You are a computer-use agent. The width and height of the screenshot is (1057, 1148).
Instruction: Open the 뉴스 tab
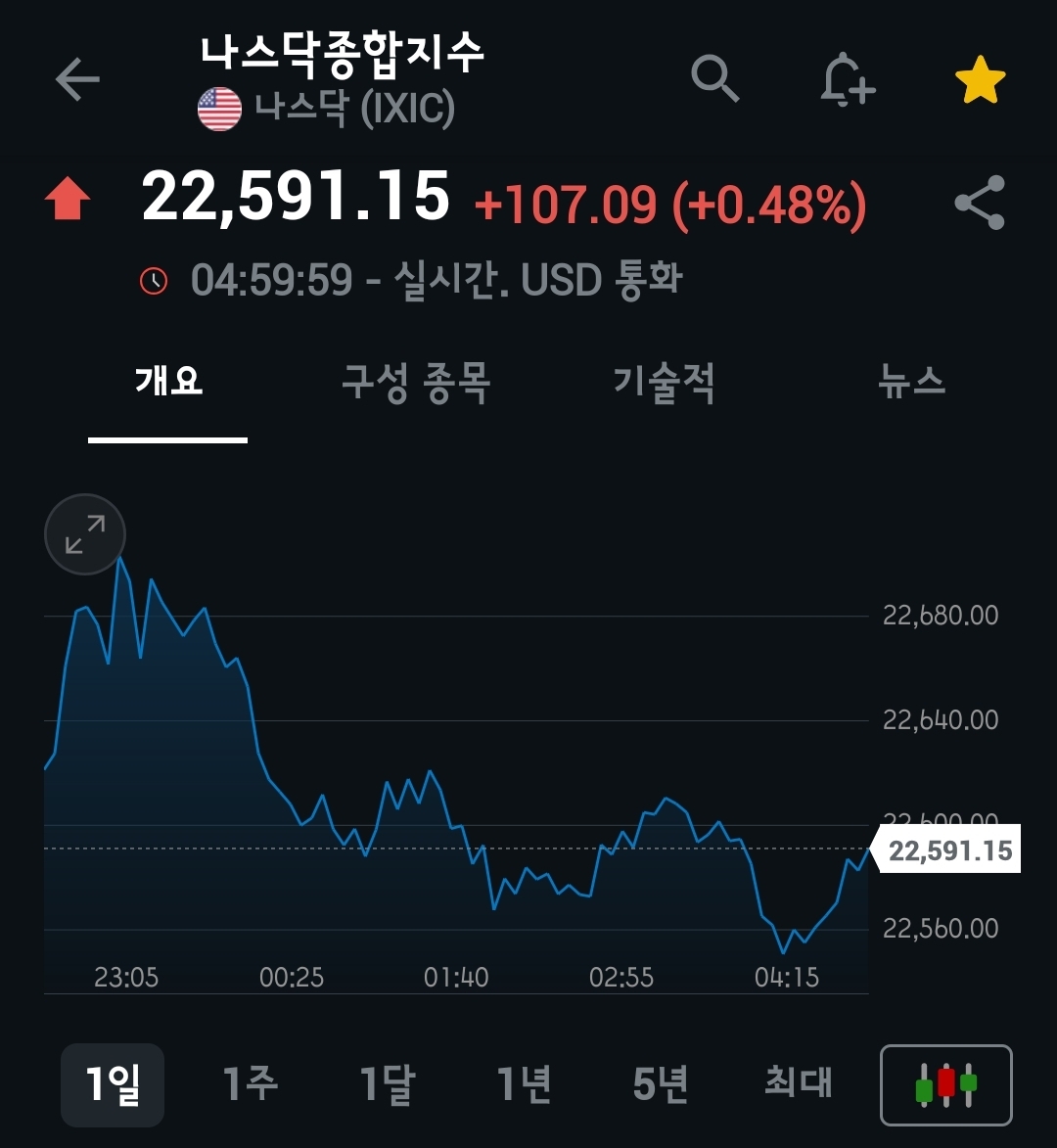911,382
